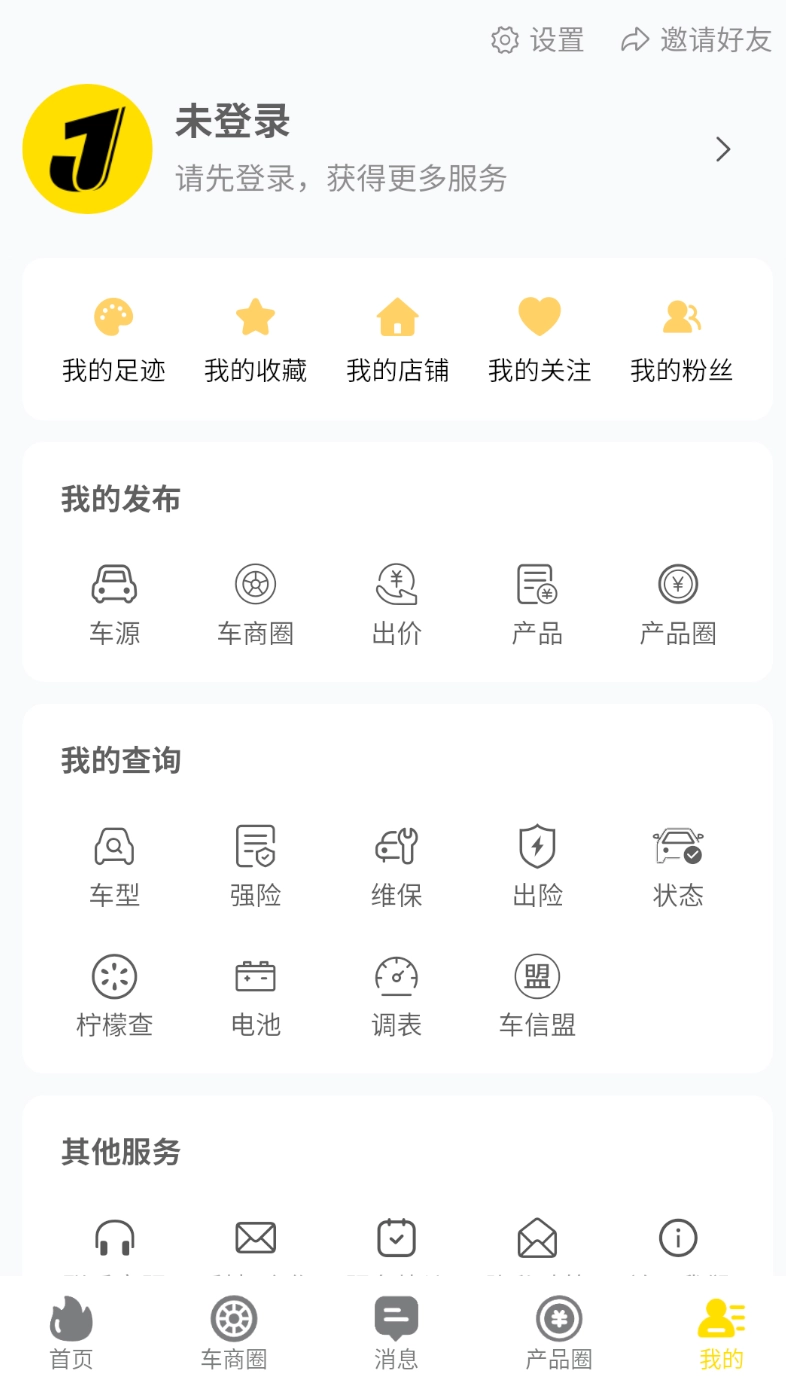Switch to the 首页 tab
The height and width of the screenshot is (1379, 786).
pyautogui.click(x=69, y=1330)
